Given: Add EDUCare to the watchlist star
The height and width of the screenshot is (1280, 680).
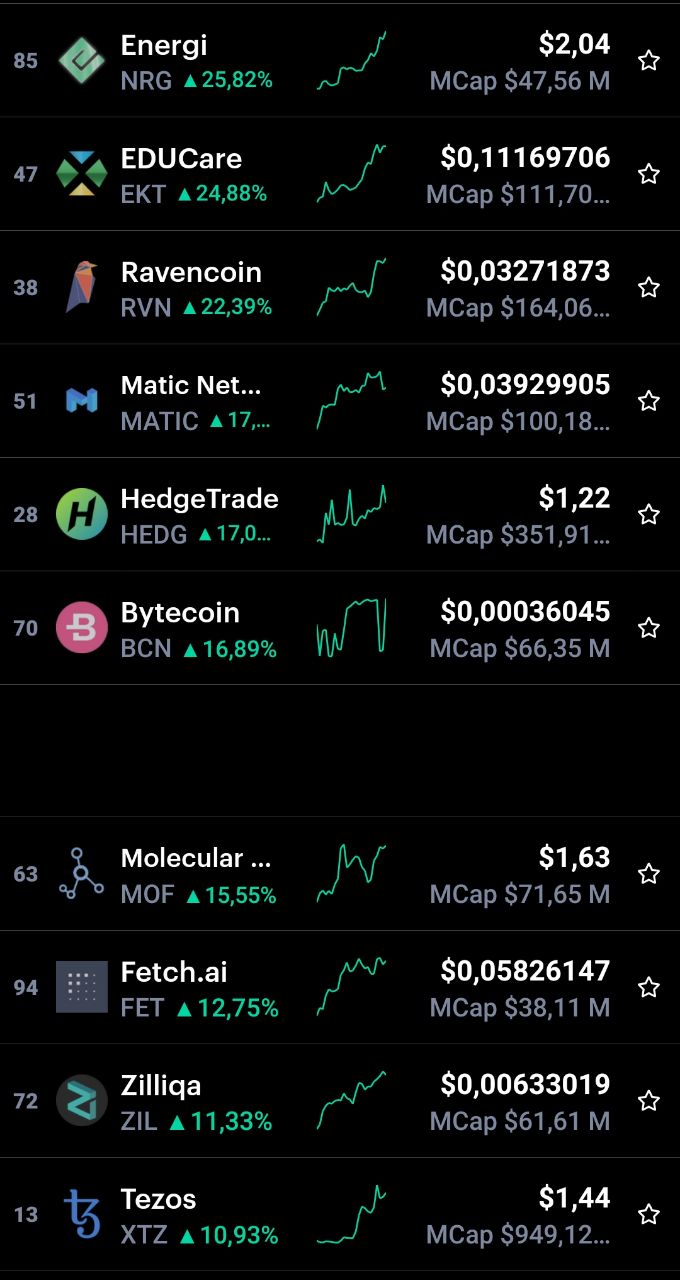Looking at the screenshot, I should 649,174.
